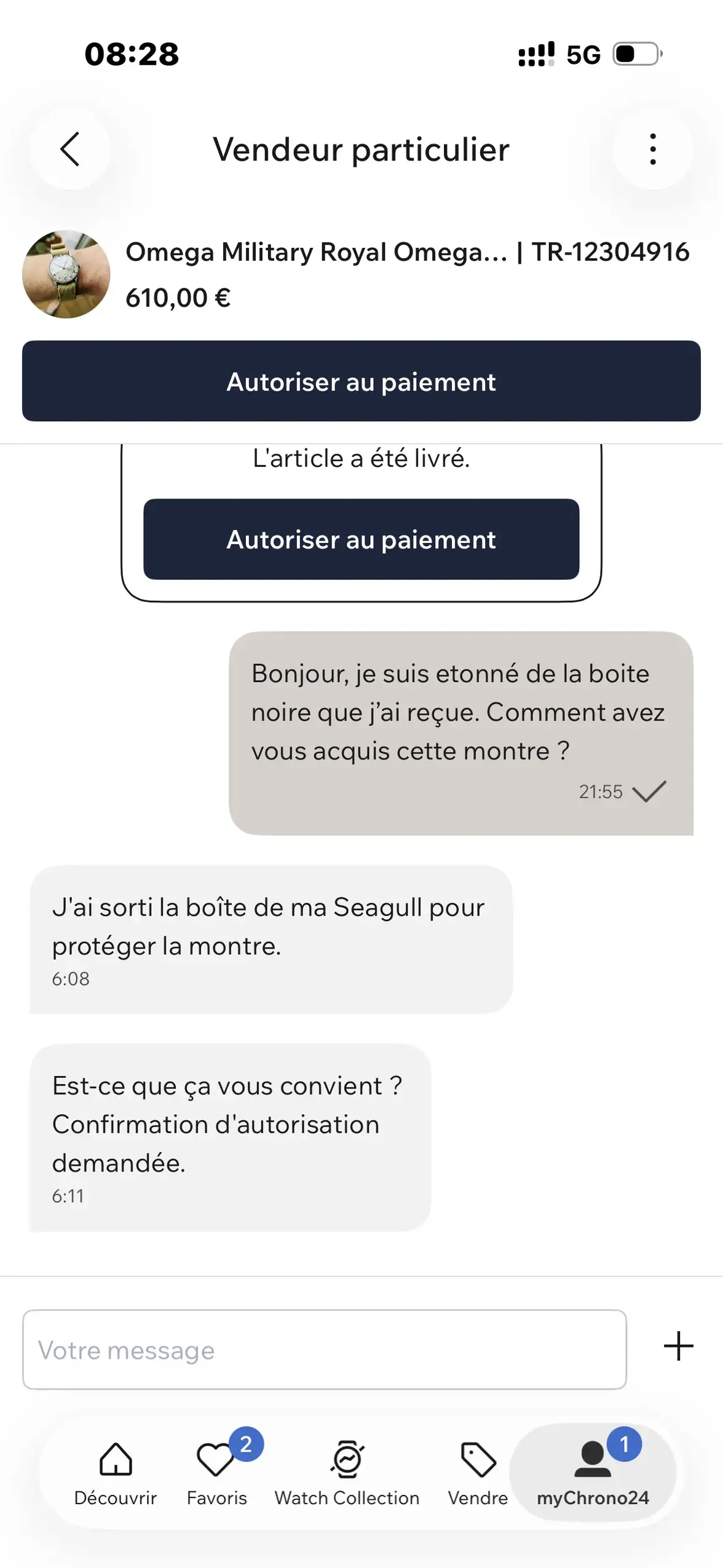Authorize payment in the delivered-article card
This screenshot has width=723, height=1568.
tap(361, 539)
